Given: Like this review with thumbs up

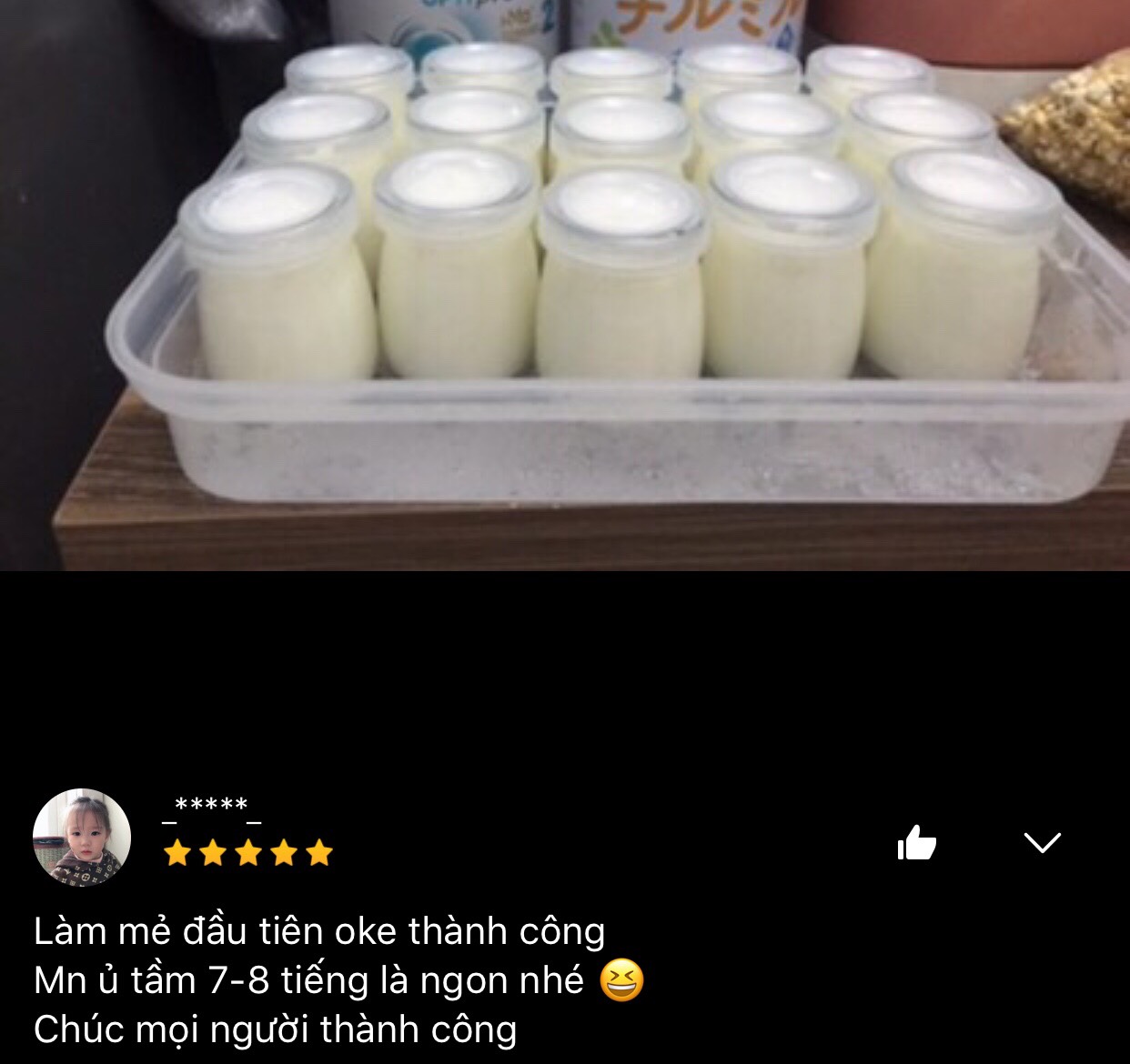Looking at the screenshot, I should coord(916,843).
